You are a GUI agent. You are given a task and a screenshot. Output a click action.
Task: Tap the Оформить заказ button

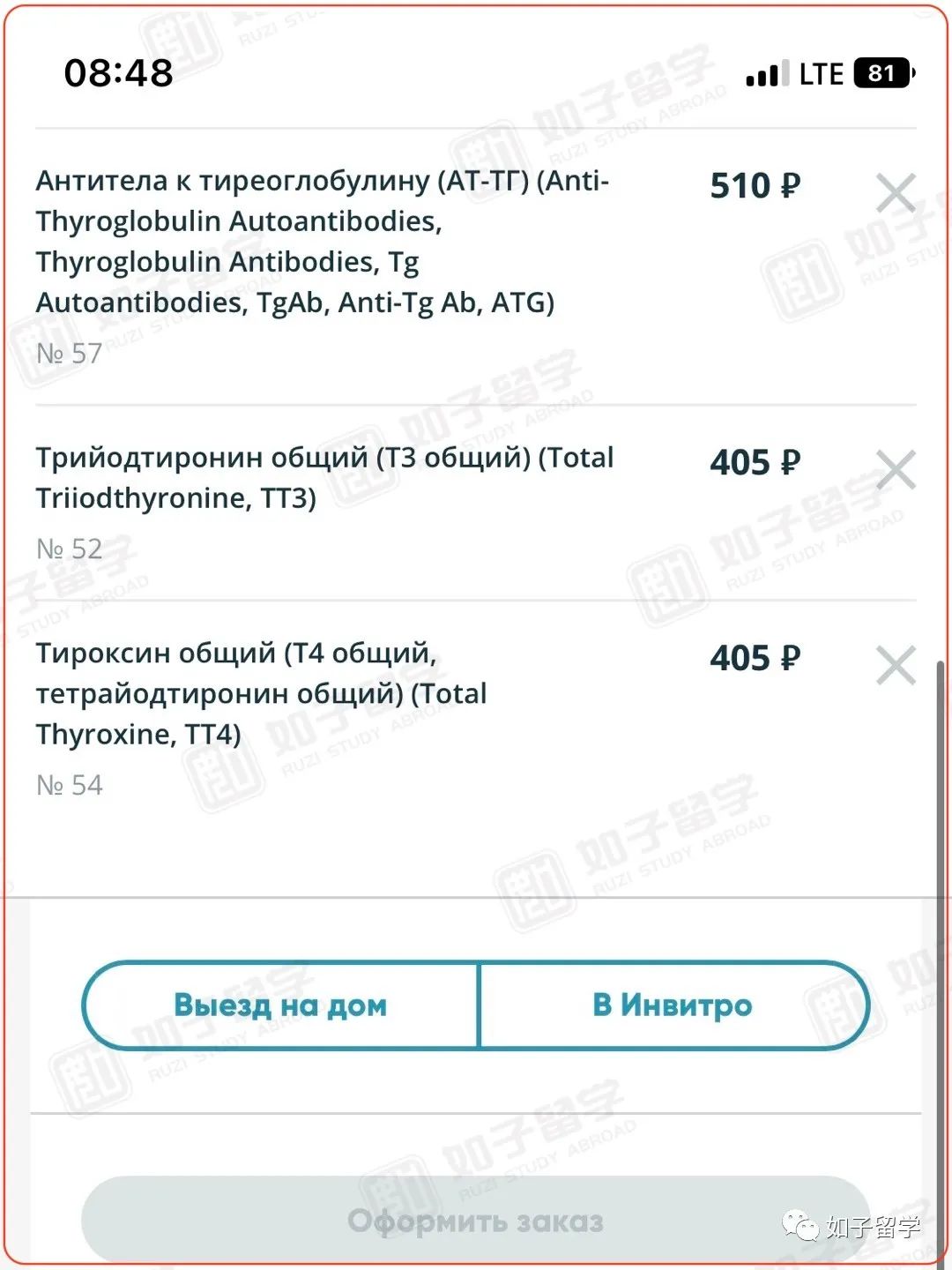pos(475,1221)
